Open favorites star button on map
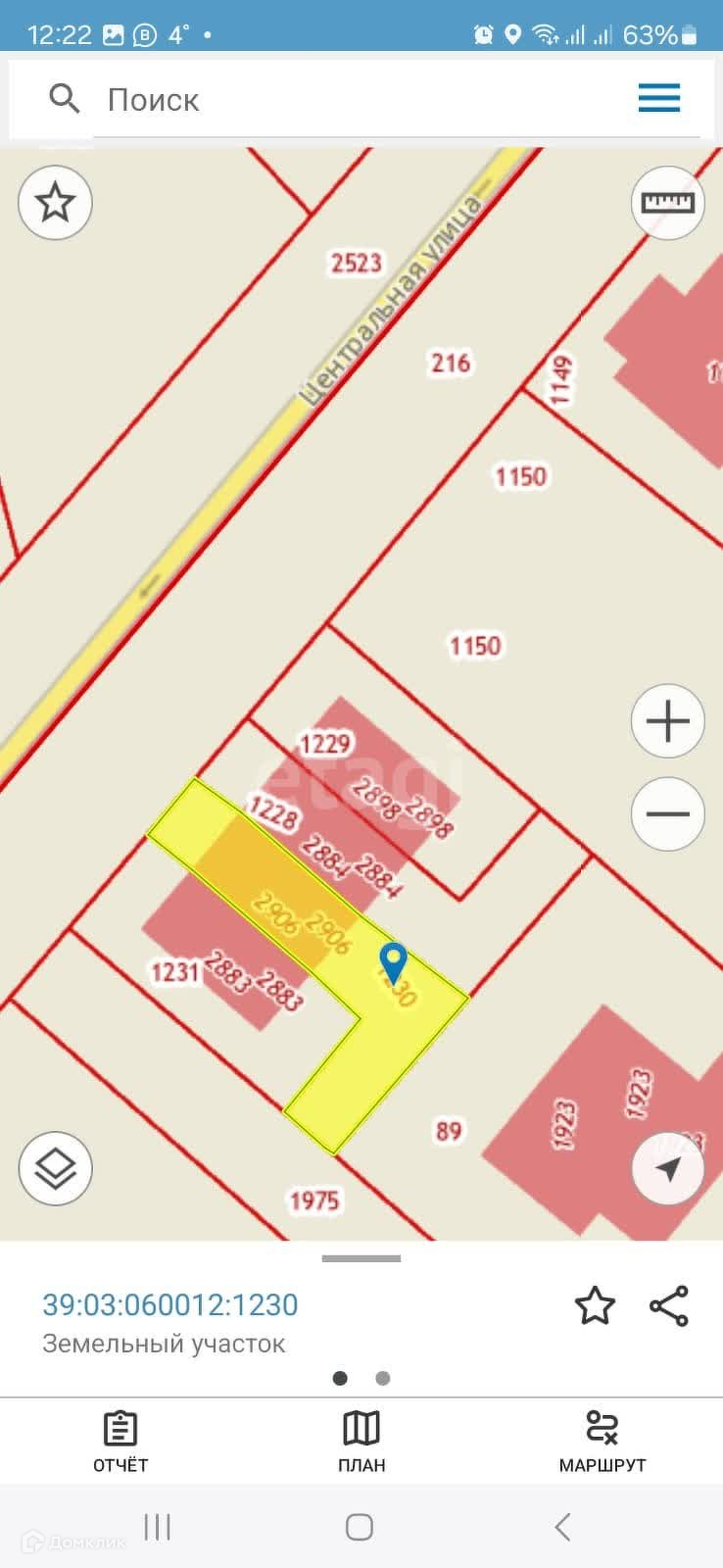The image size is (723, 1568). [x=55, y=203]
